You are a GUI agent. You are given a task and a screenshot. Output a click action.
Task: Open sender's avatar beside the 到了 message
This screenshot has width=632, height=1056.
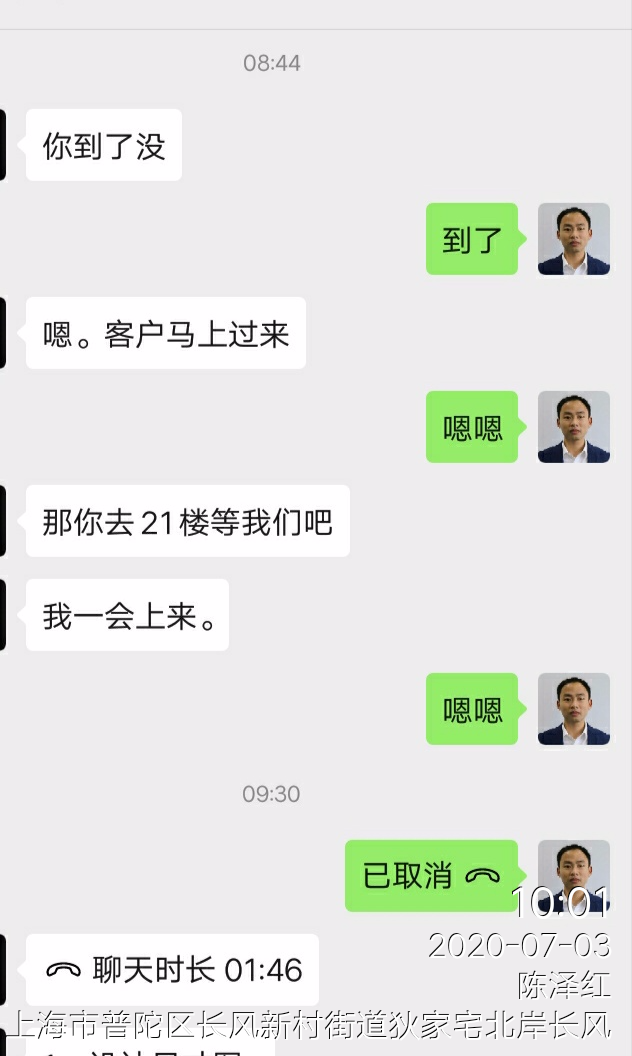coord(573,239)
